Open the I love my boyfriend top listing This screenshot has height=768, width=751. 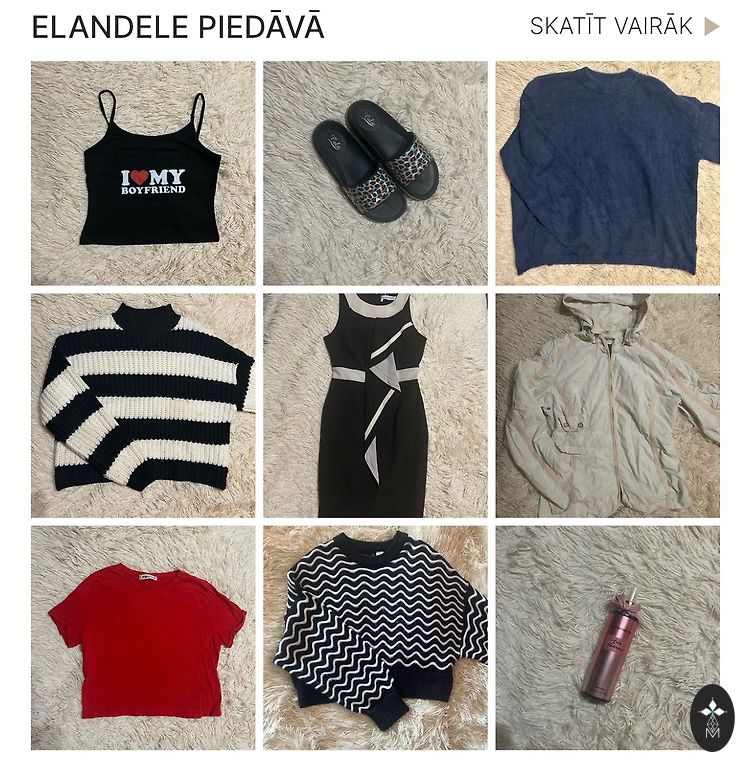pos(143,173)
